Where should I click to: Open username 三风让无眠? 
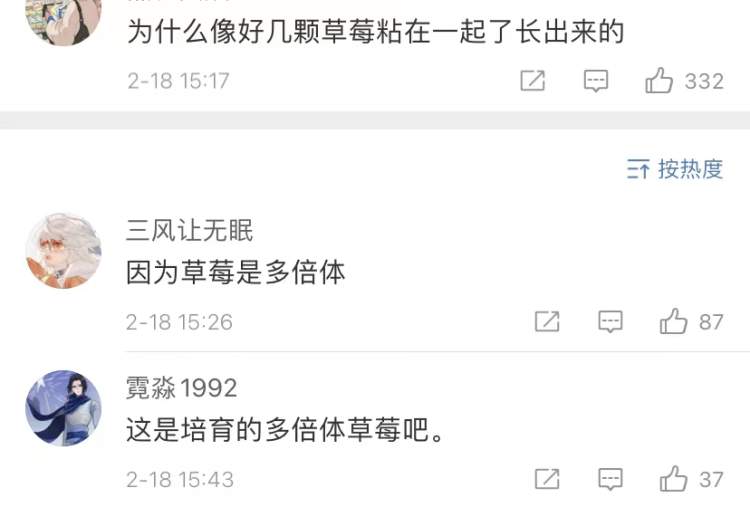(x=190, y=231)
